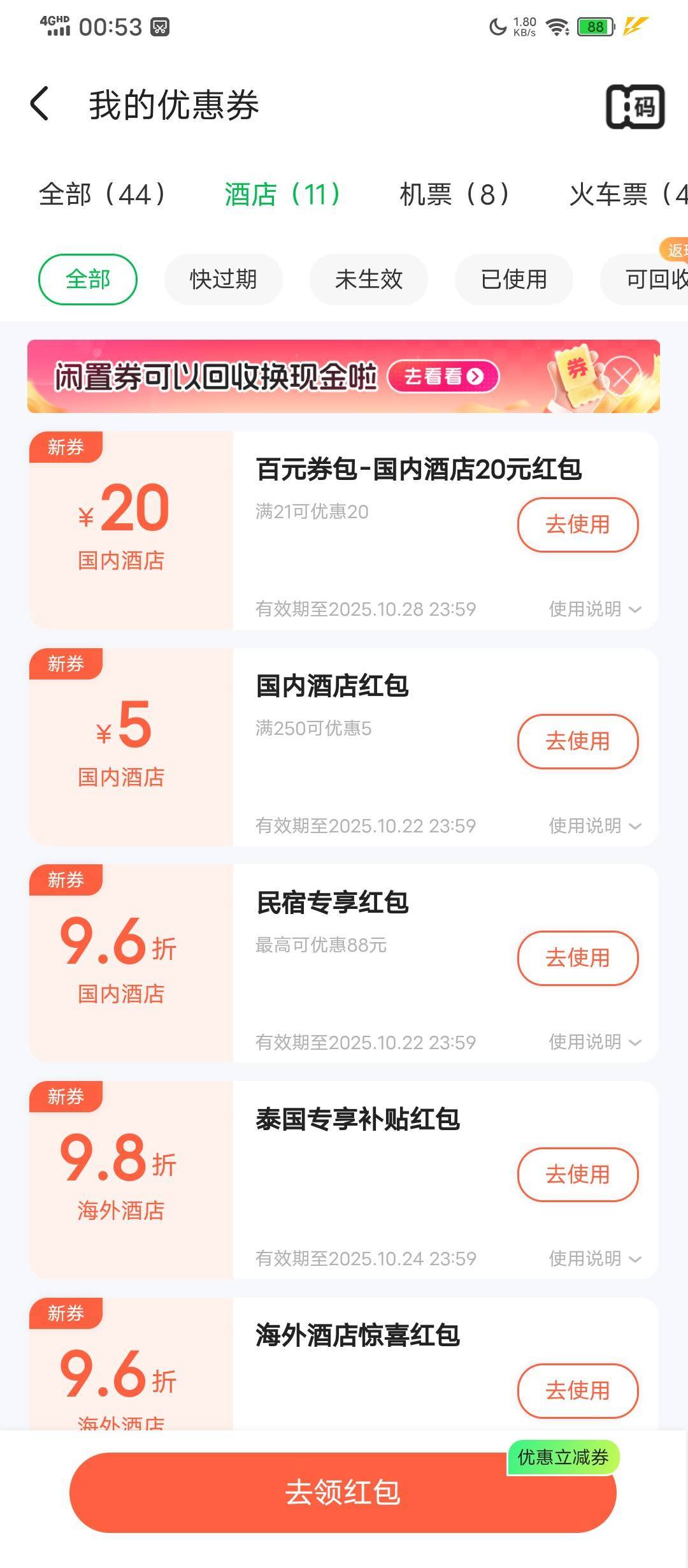
Task: Expand 使用说明 for 泰国专享补贴红包
Action: [x=594, y=1259]
